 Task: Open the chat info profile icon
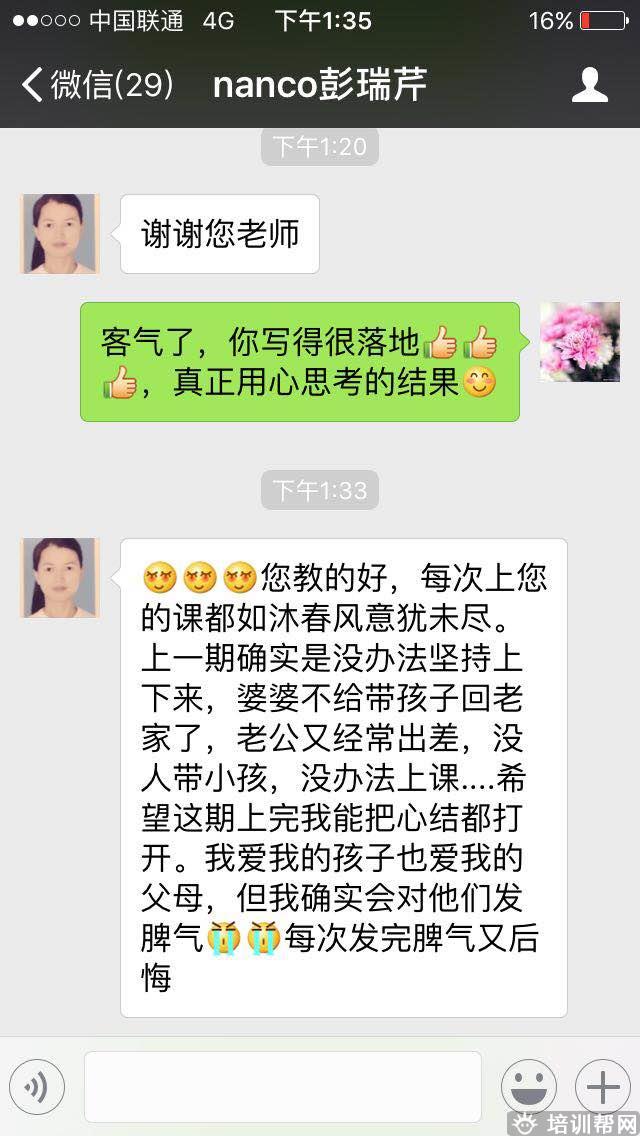tap(589, 85)
